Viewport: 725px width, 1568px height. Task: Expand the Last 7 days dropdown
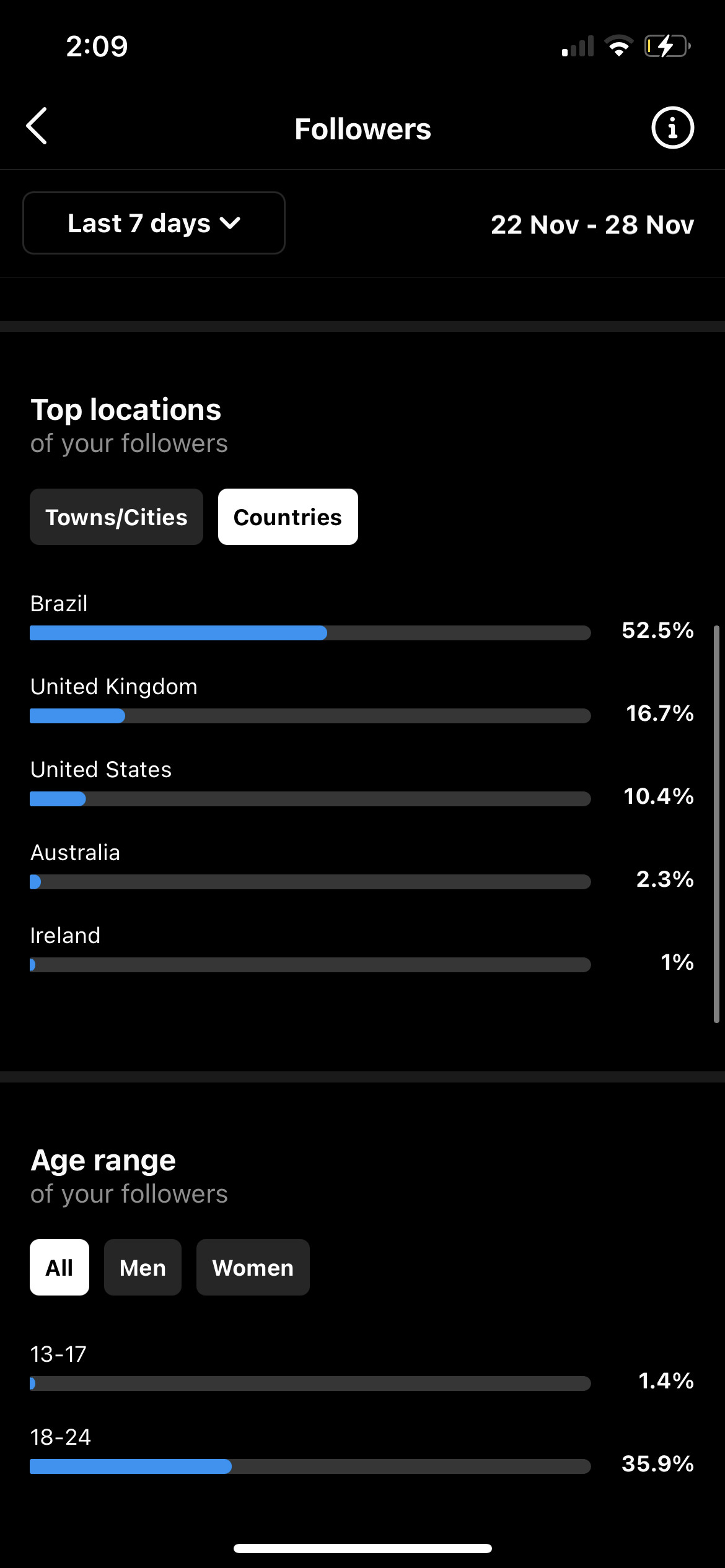154,223
